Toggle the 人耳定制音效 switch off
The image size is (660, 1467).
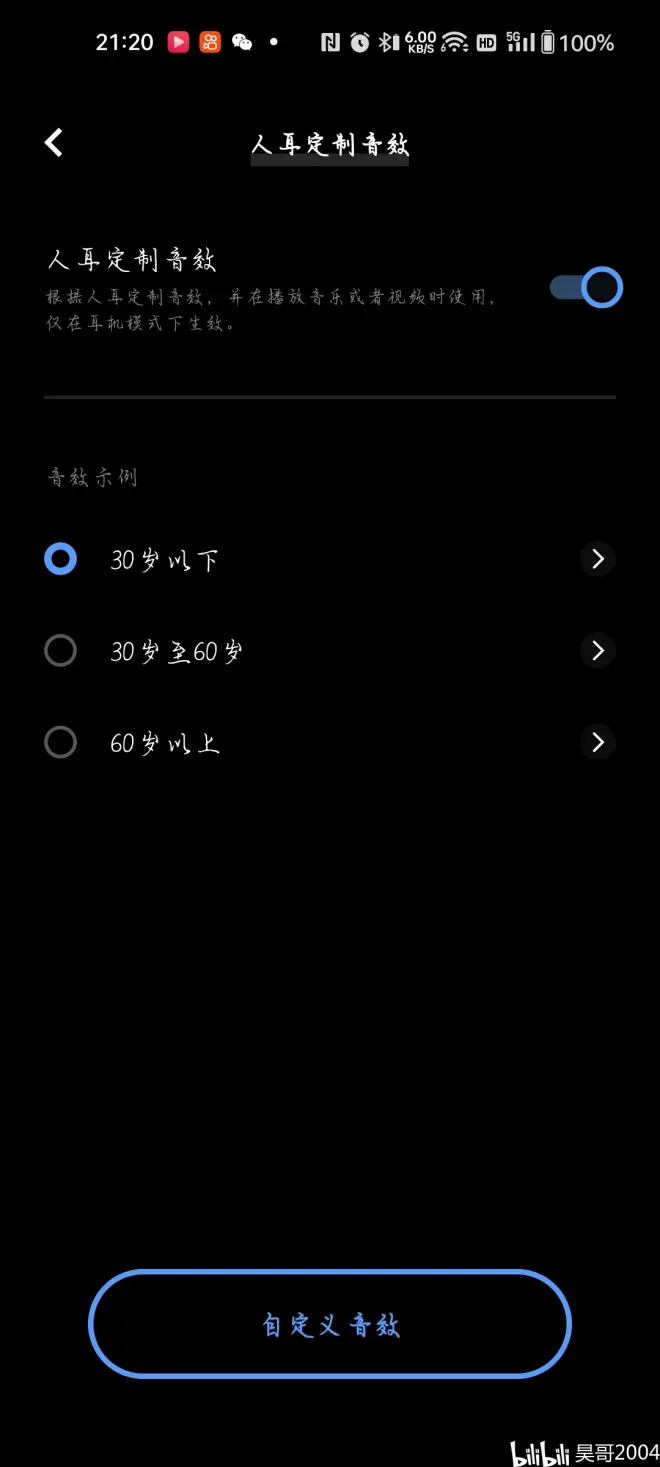tap(587, 288)
